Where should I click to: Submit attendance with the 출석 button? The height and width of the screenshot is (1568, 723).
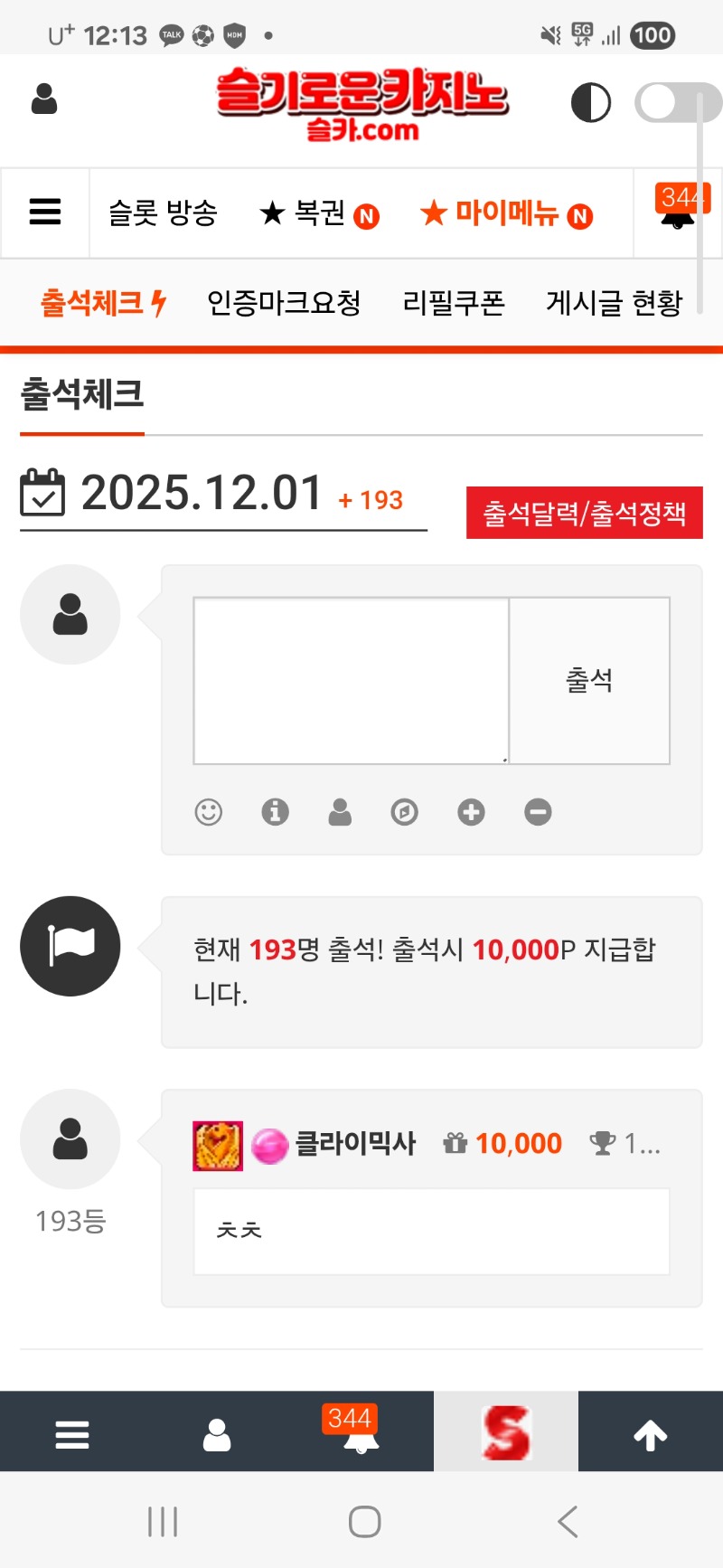click(x=589, y=680)
